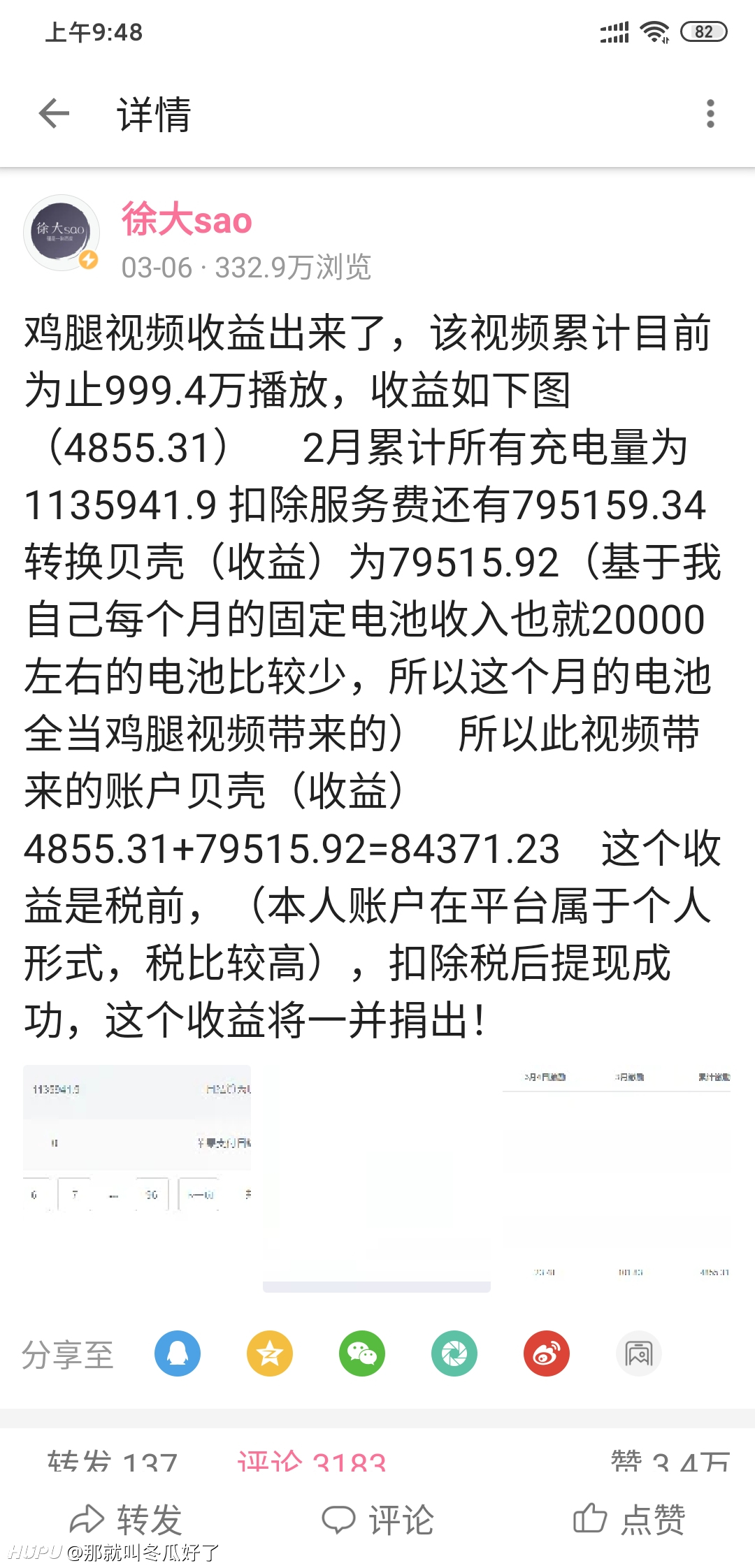
Task: Switch to the 转发 137 tab
Action: (x=112, y=1460)
